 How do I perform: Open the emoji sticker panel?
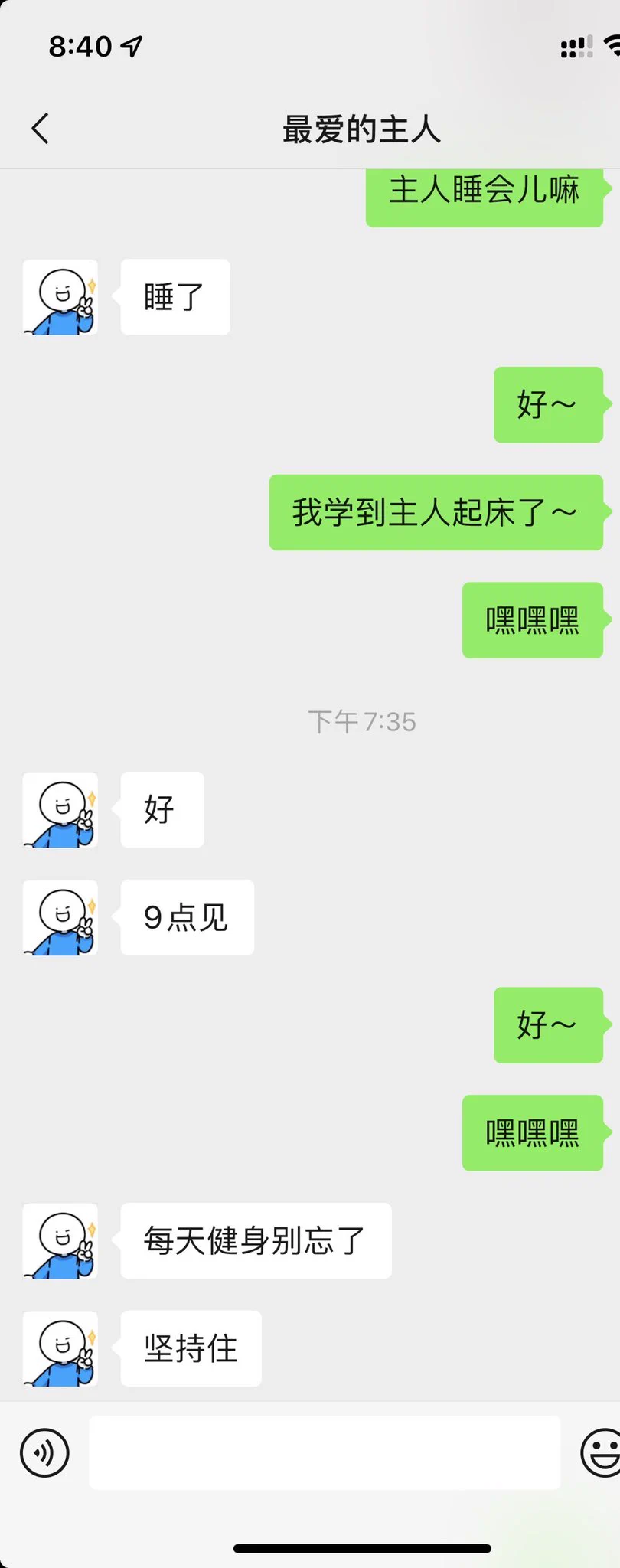pos(602,1452)
